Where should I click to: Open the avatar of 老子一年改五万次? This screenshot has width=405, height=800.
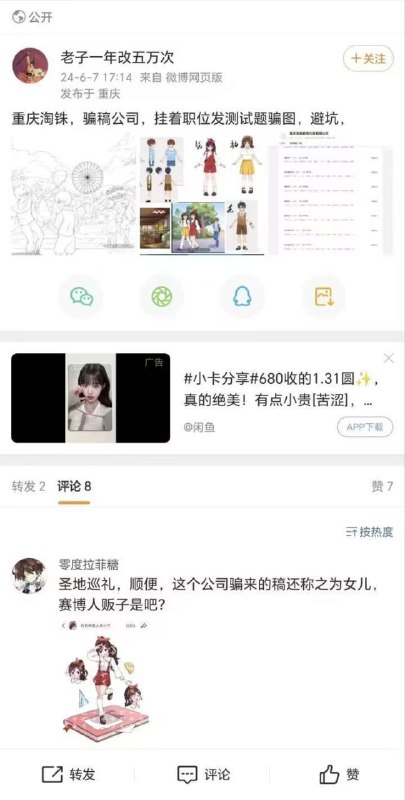coord(30,66)
